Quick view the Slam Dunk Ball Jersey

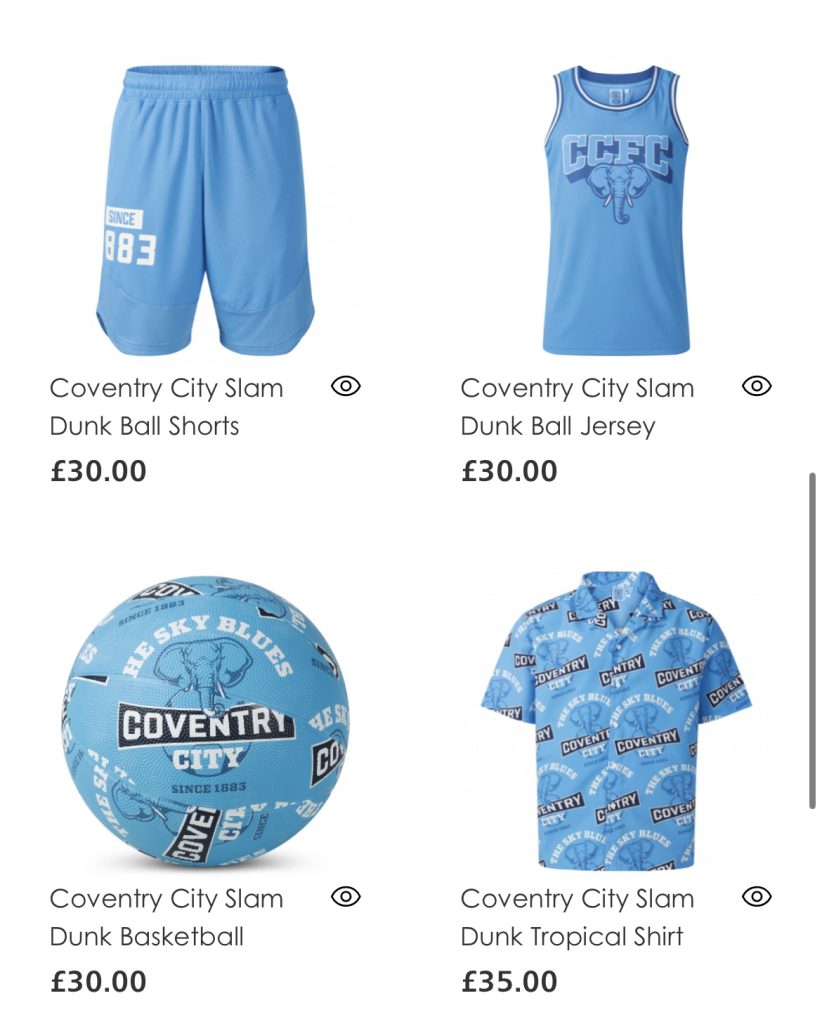point(757,386)
